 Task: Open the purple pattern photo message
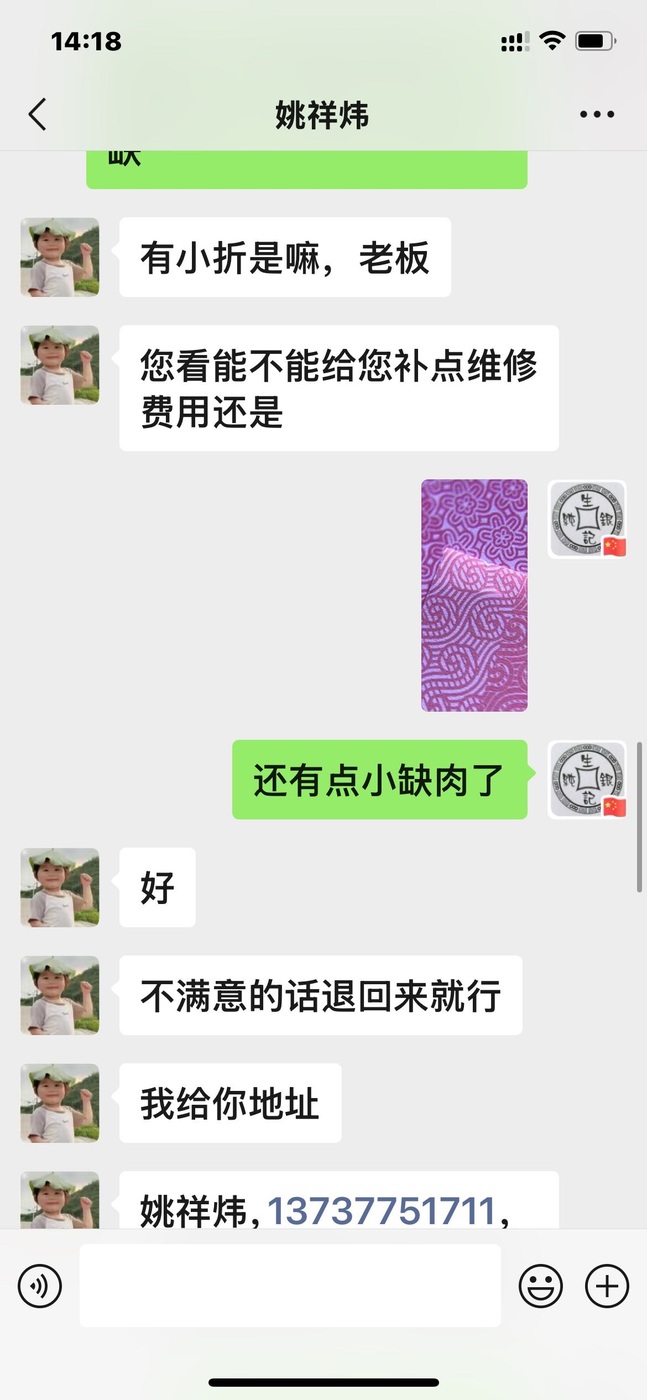pos(474,595)
